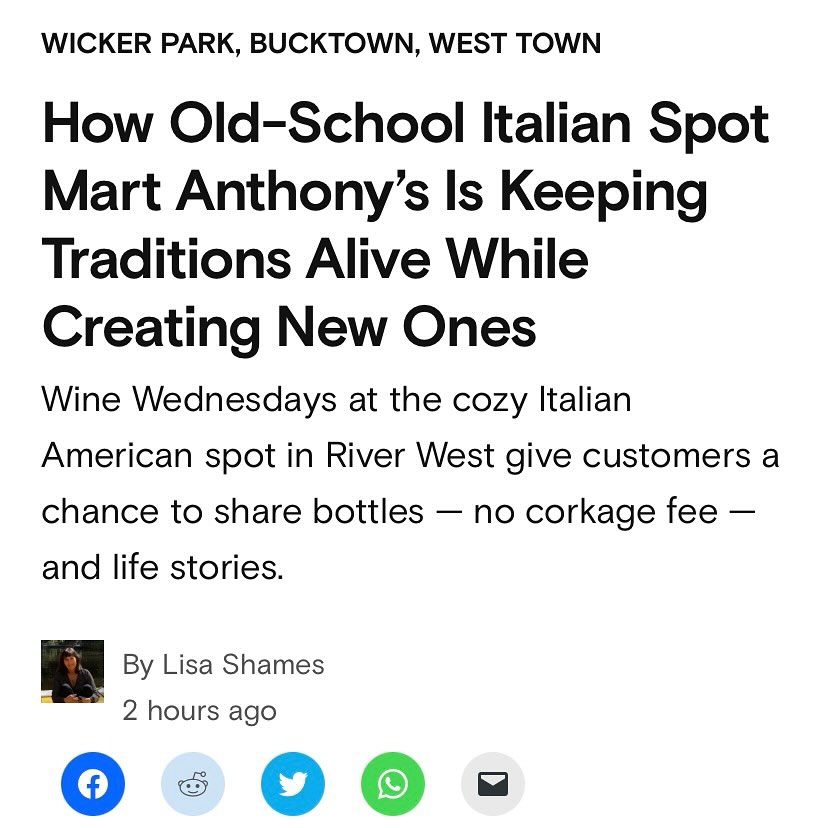Share article on Facebook
The image size is (828, 828).
pos(92,784)
